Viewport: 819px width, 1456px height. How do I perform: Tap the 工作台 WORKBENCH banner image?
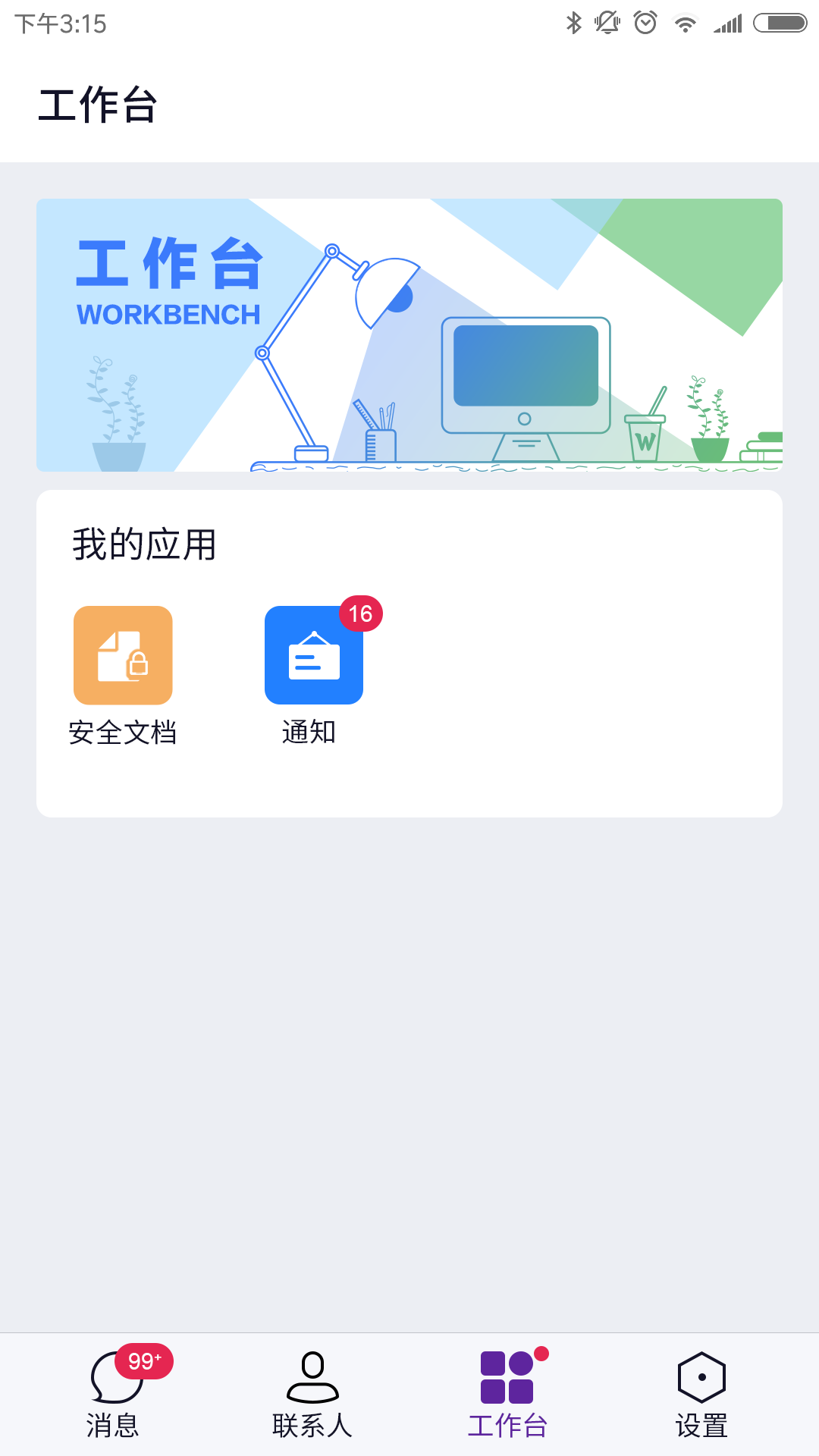pyautogui.click(x=409, y=334)
